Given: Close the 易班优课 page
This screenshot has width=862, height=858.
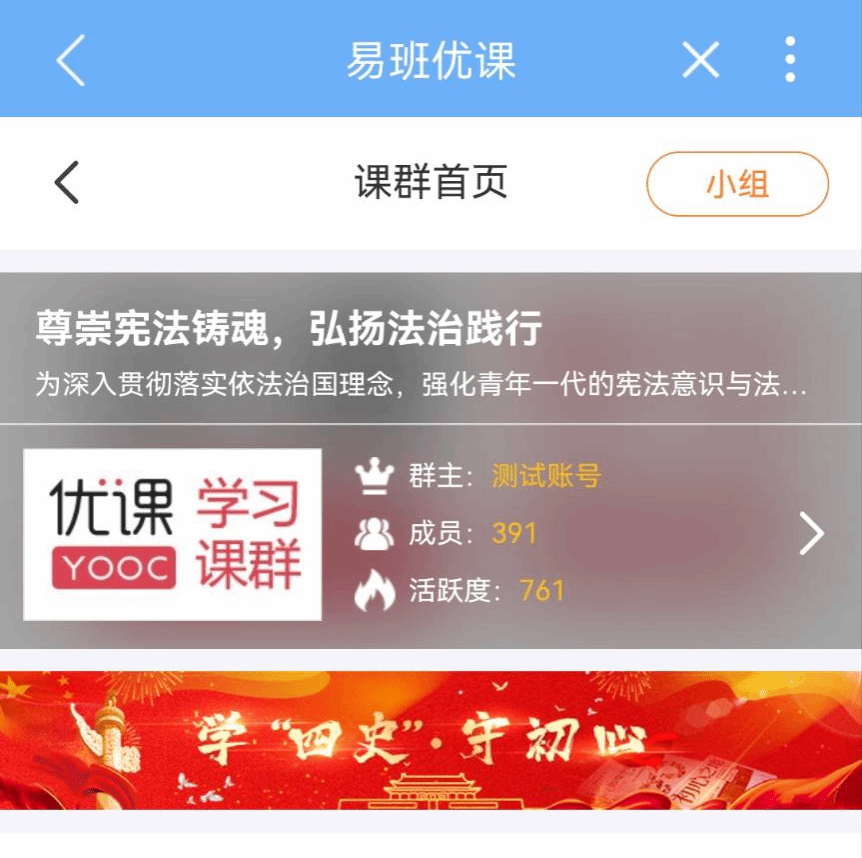Looking at the screenshot, I should tap(700, 60).
